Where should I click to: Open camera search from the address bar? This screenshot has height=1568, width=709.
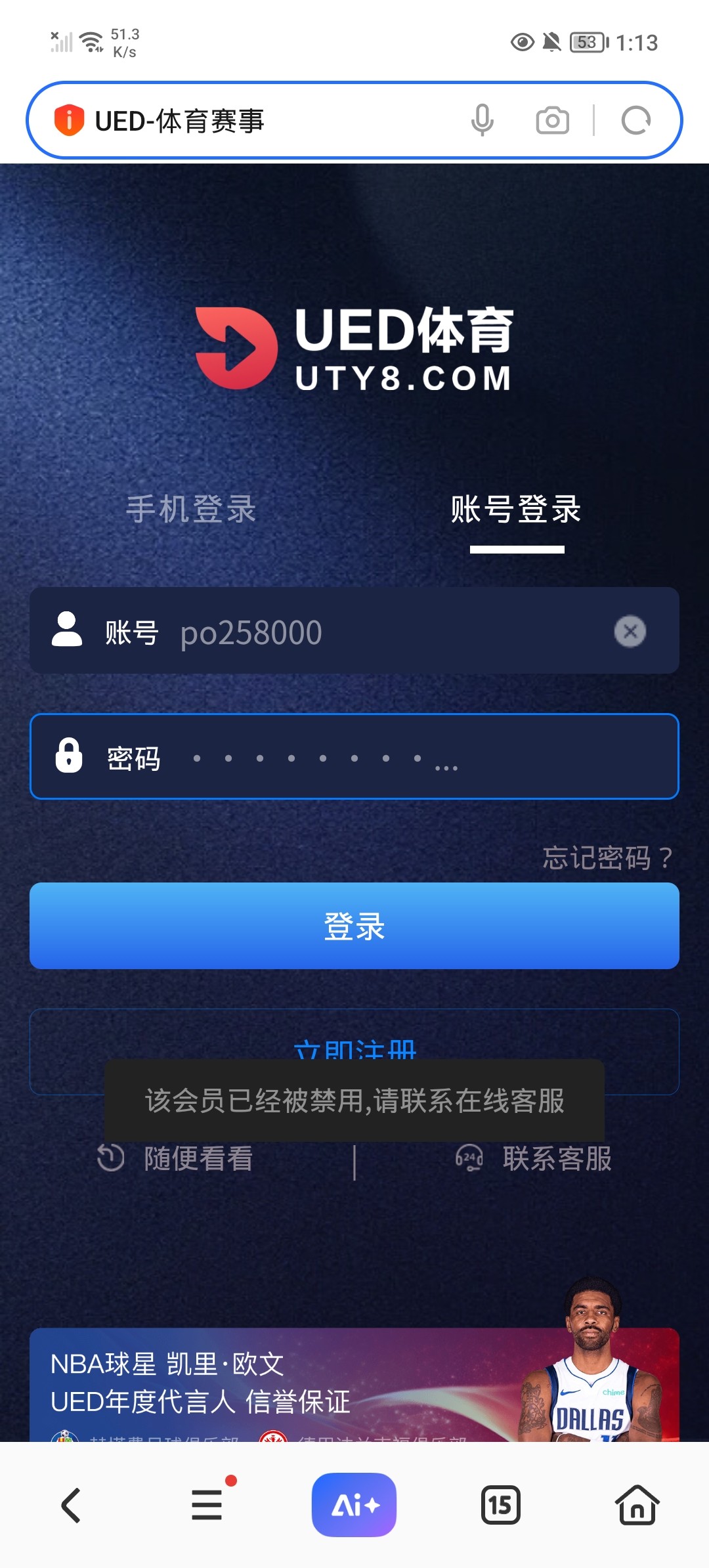pyautogui.click(x=551, y=120)
